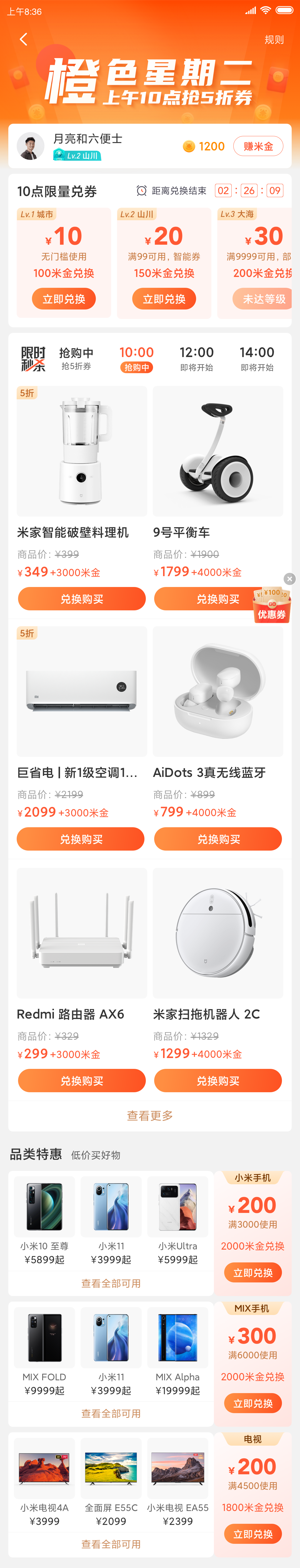Go back using the top-left arrow
This screenshot has width=300, height=1568.
click(24, 39)
